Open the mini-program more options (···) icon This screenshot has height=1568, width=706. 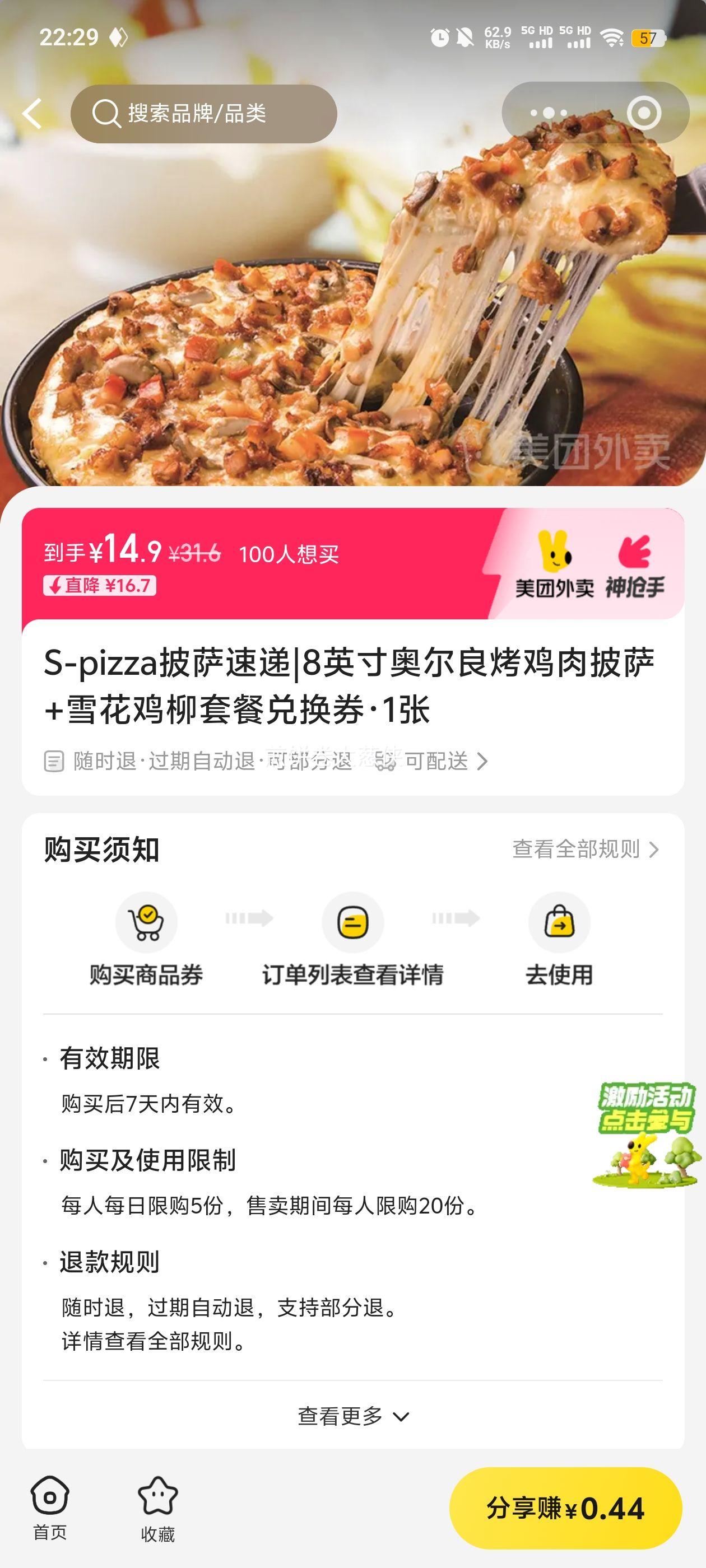(546, 113)
